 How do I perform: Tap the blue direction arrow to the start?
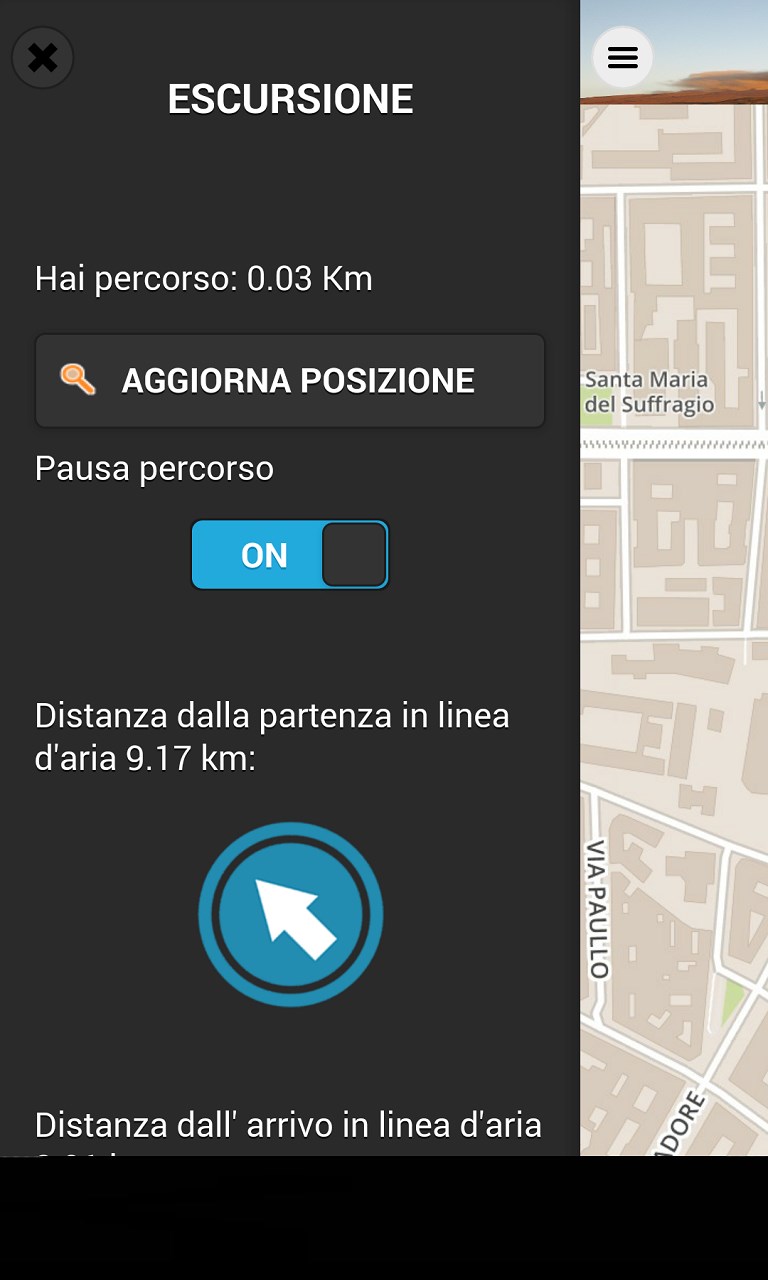point(291,914)
